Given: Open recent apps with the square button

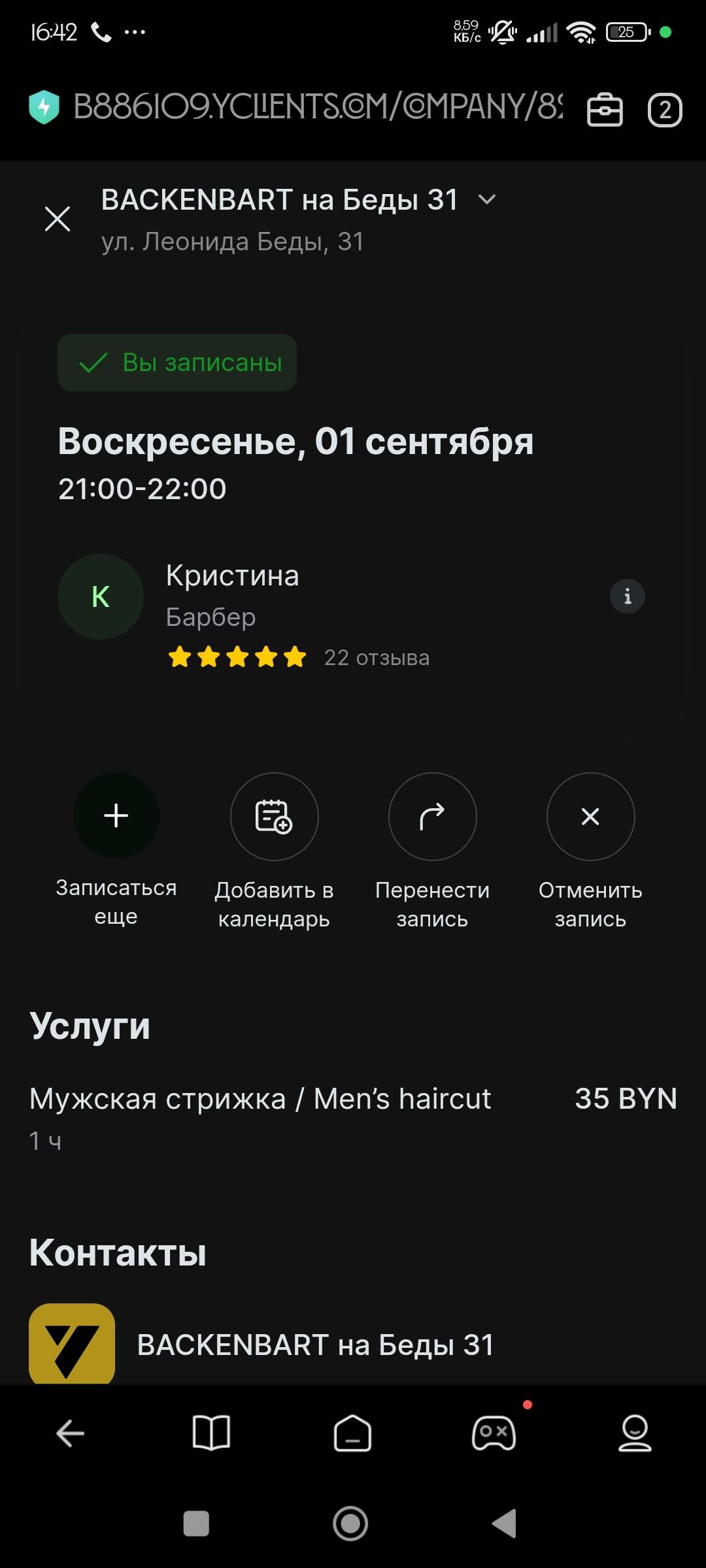Looking at the screenshot, I should 196,1524.
